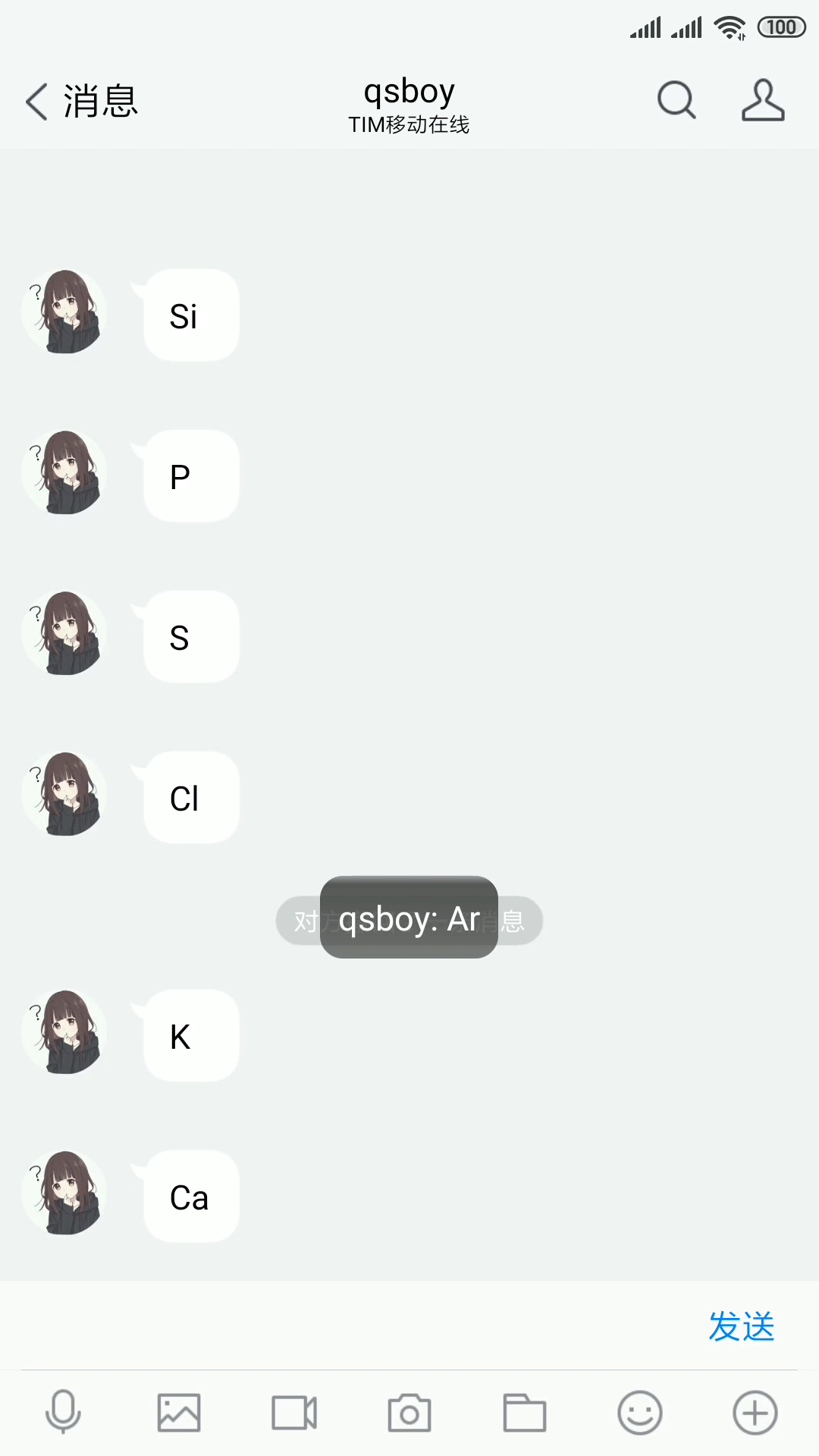
Task: Open more options with the plus icon
Action: [755, 1413]
